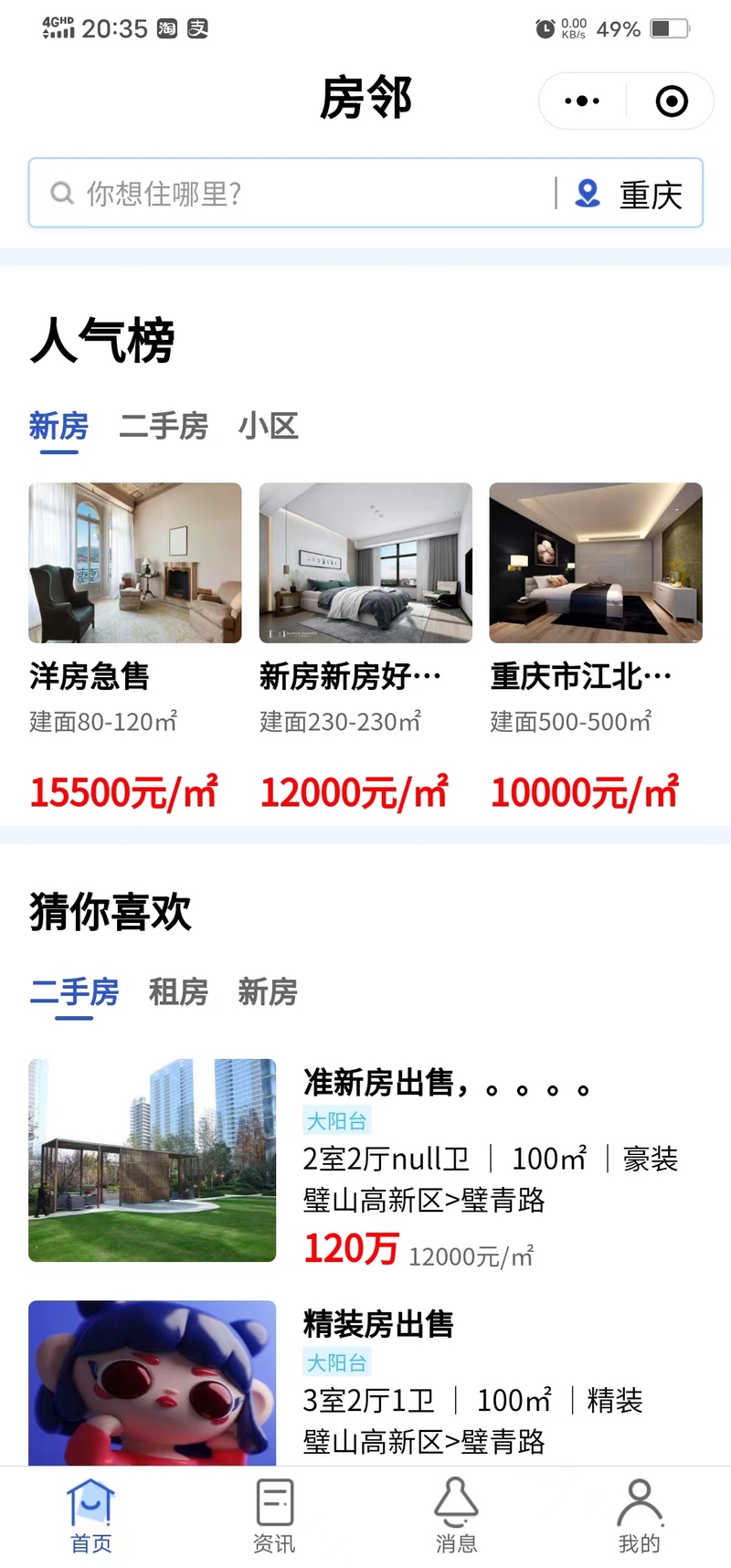This screenshot has width=731, height=1568.
Task: Open the 消息 bottom tab
Action: [x=457, y=1517]
